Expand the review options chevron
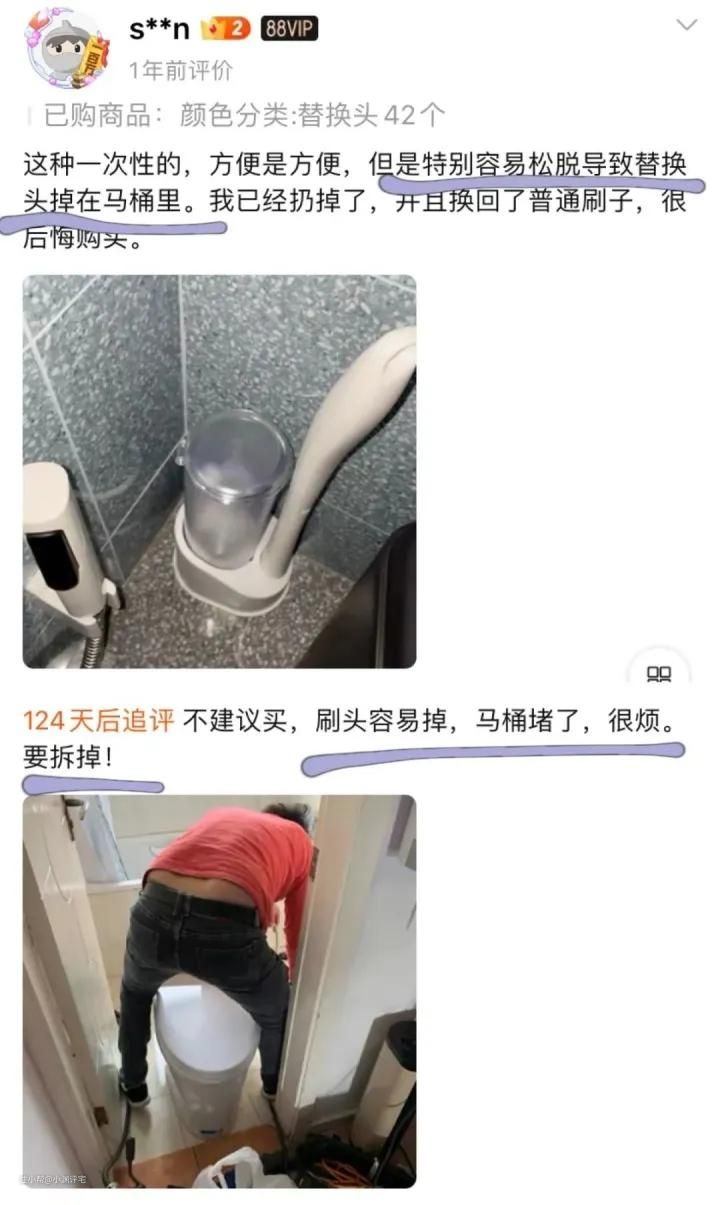The image size is (720, 1205). [688, 25]
